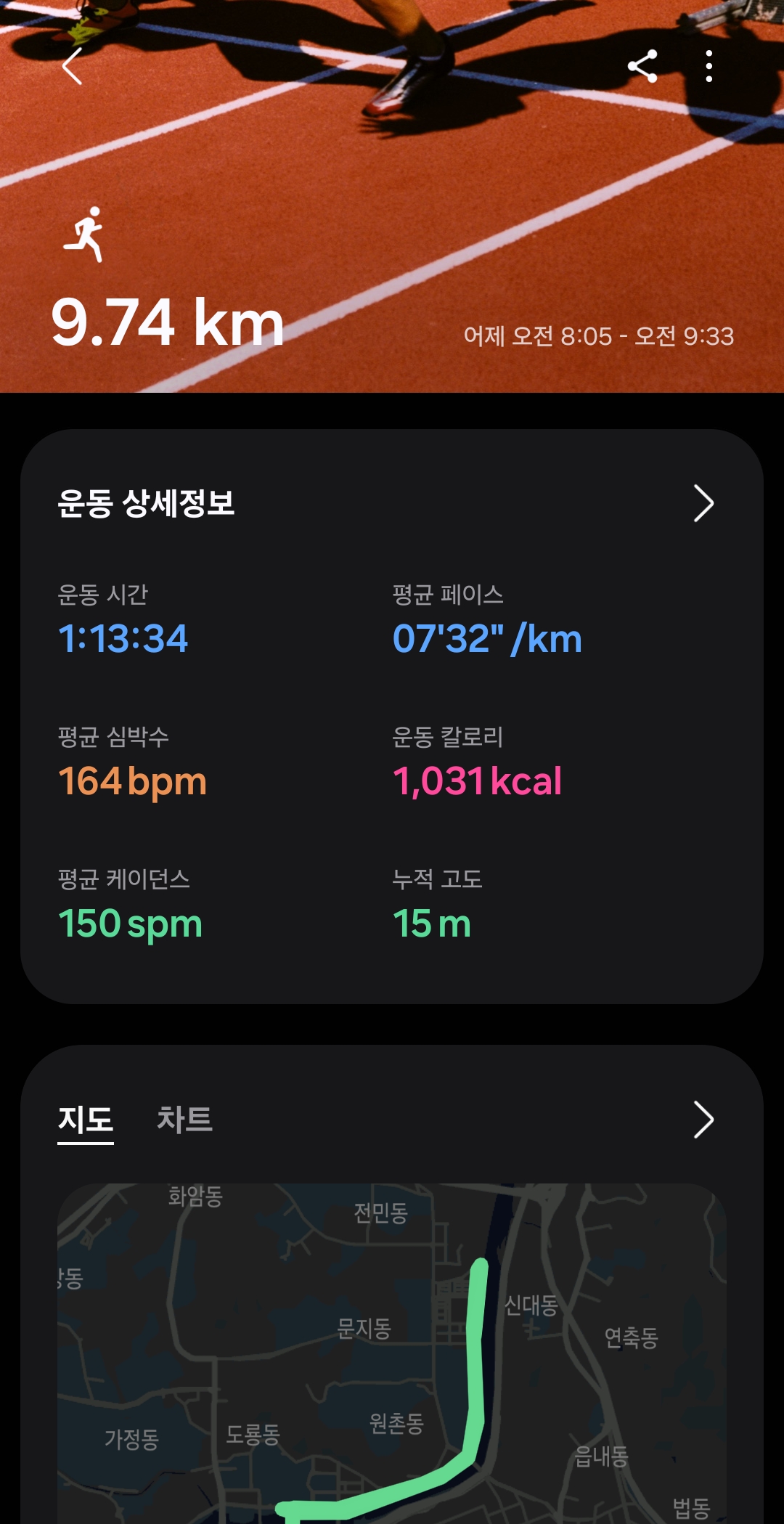Share this running workout
784x1524 pixels.
pyautogui.click(x=642, y=67)
